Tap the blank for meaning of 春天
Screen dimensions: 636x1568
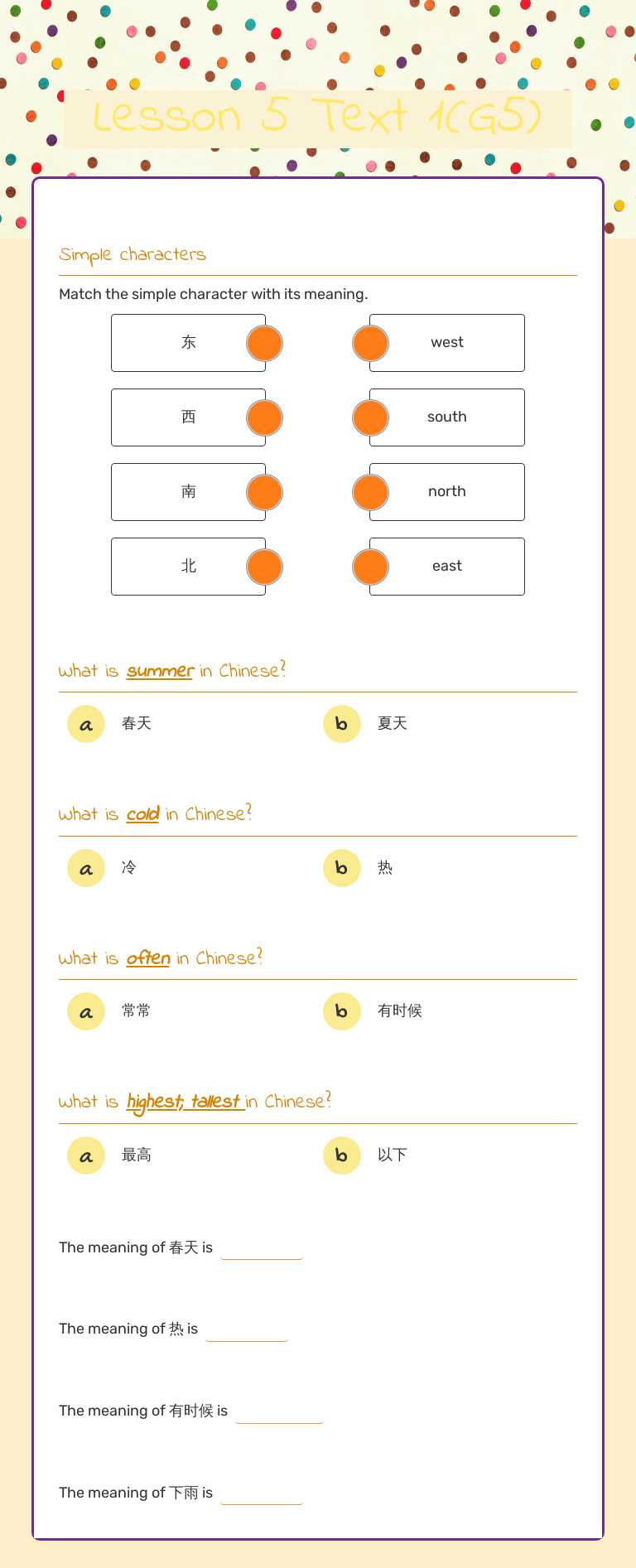pos(262,1248)
